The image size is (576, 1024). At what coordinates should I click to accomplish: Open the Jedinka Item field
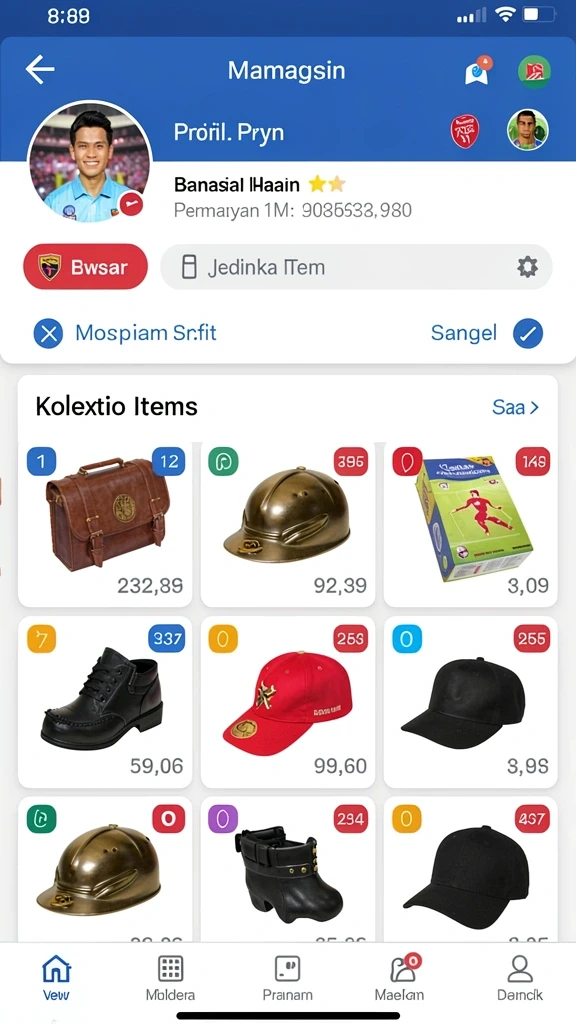[x=357, y=267]
